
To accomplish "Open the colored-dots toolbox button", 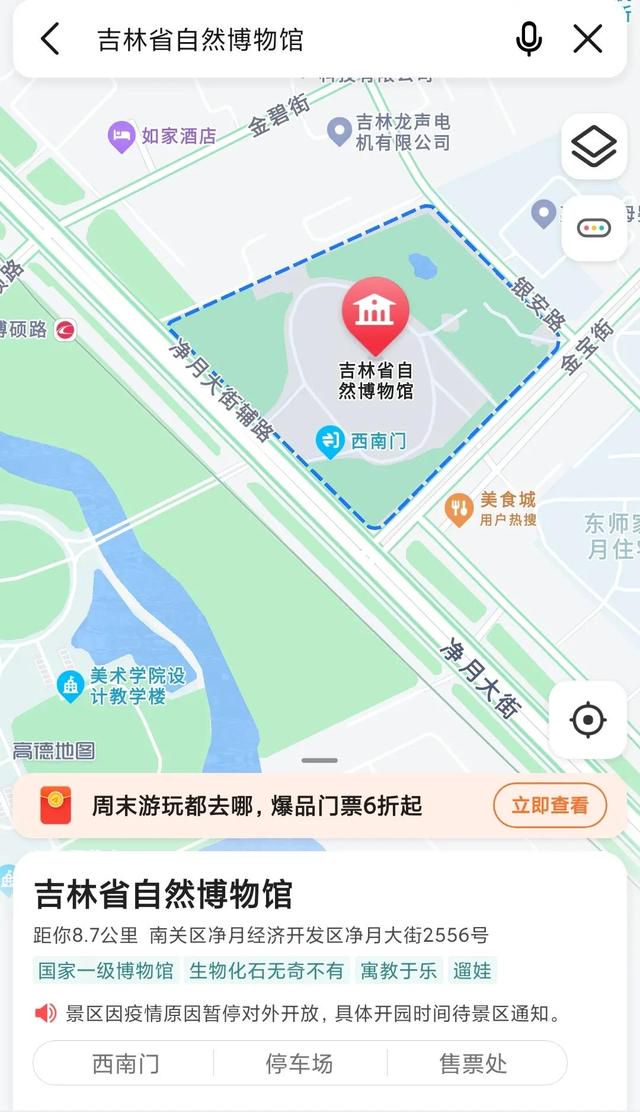I will [594, 228].
